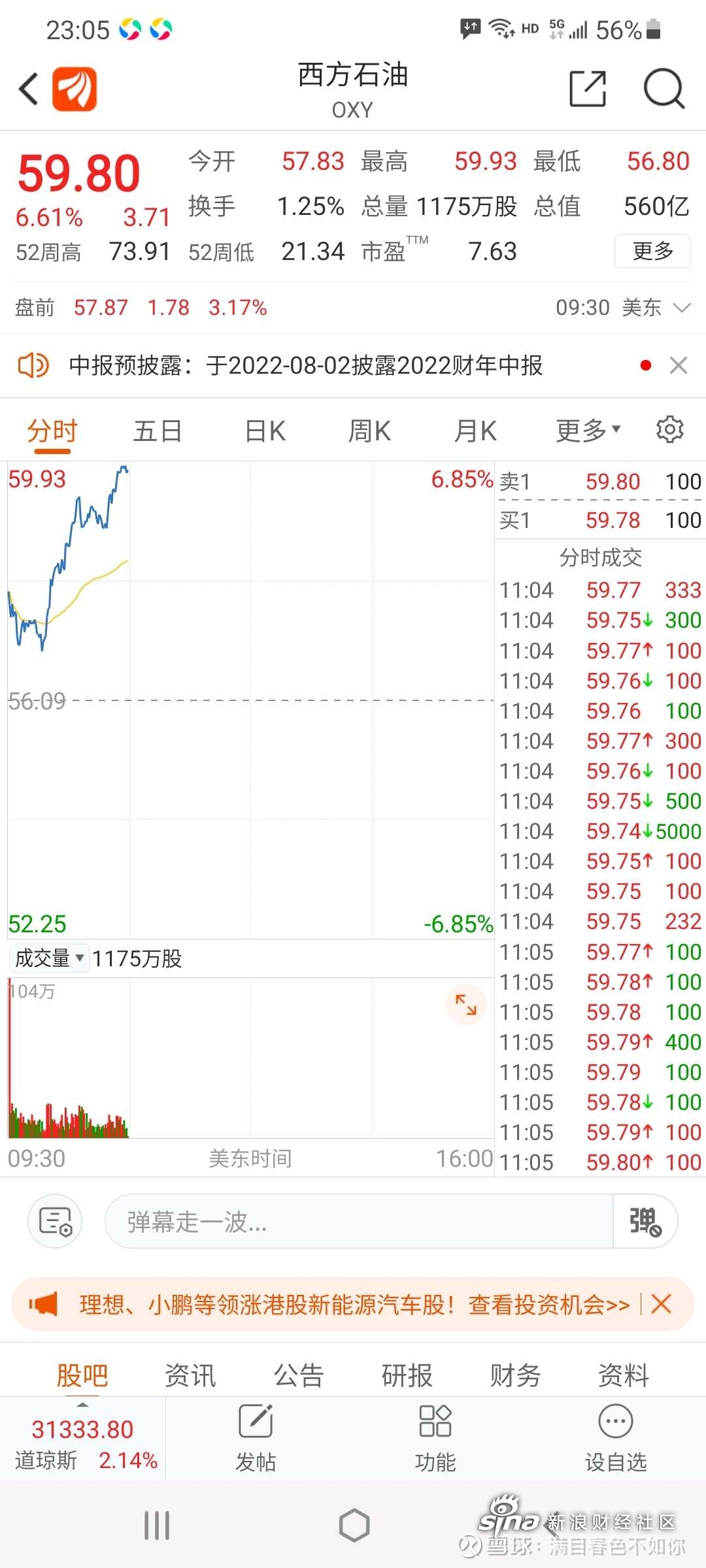The height and width of the screenshot is (1568, 706).
Task: Toggle the 弹 bullet comments button
Action: pos(645,1221)
